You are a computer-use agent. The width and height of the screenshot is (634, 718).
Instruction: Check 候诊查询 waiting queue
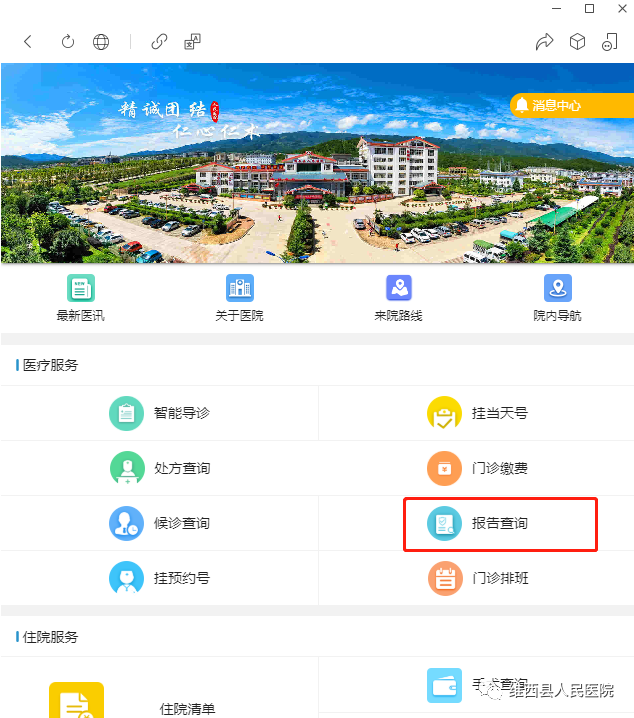(x=160, y=523)
